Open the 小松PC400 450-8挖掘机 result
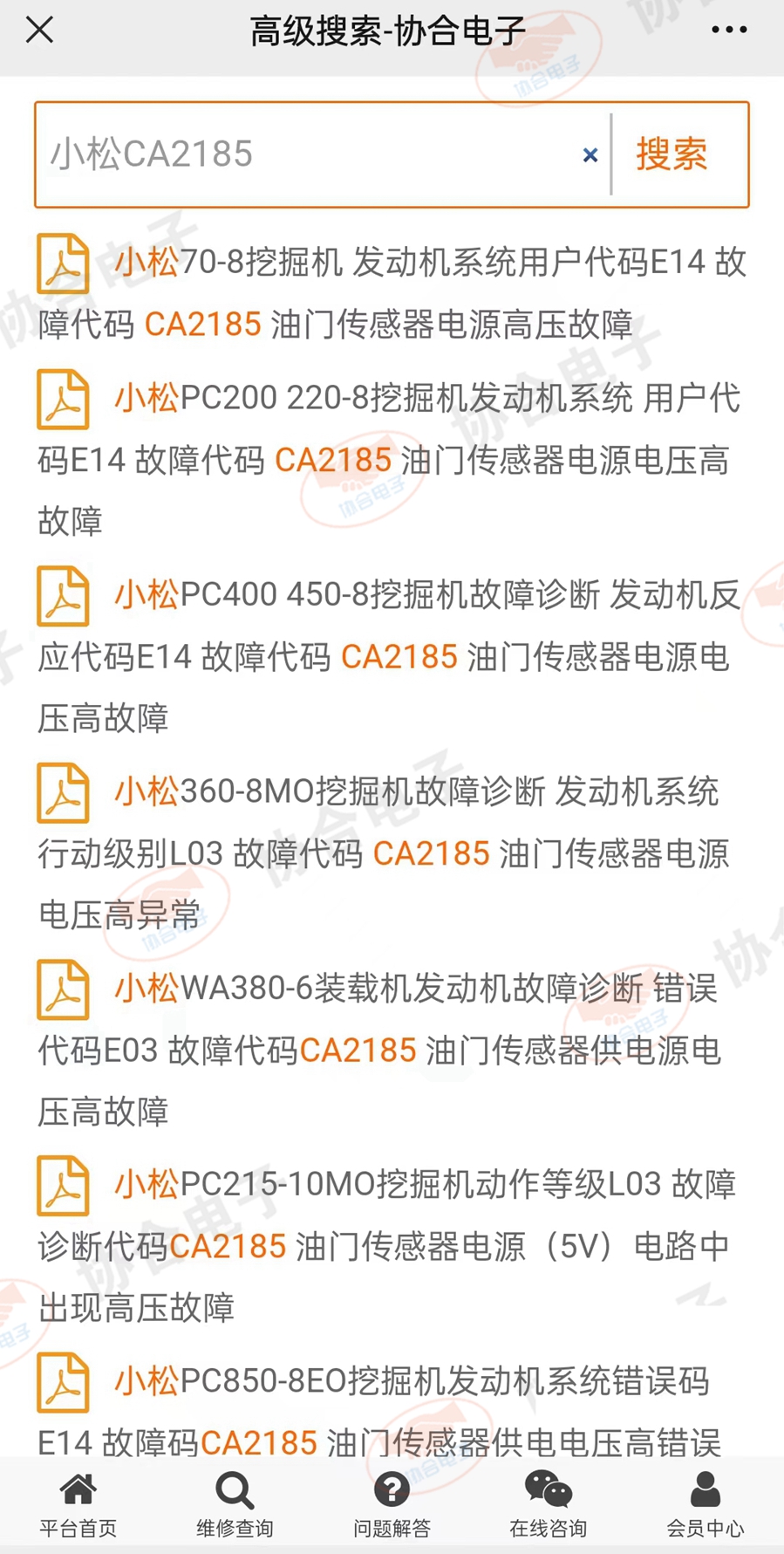784x1554 pixels. [392, 656]
